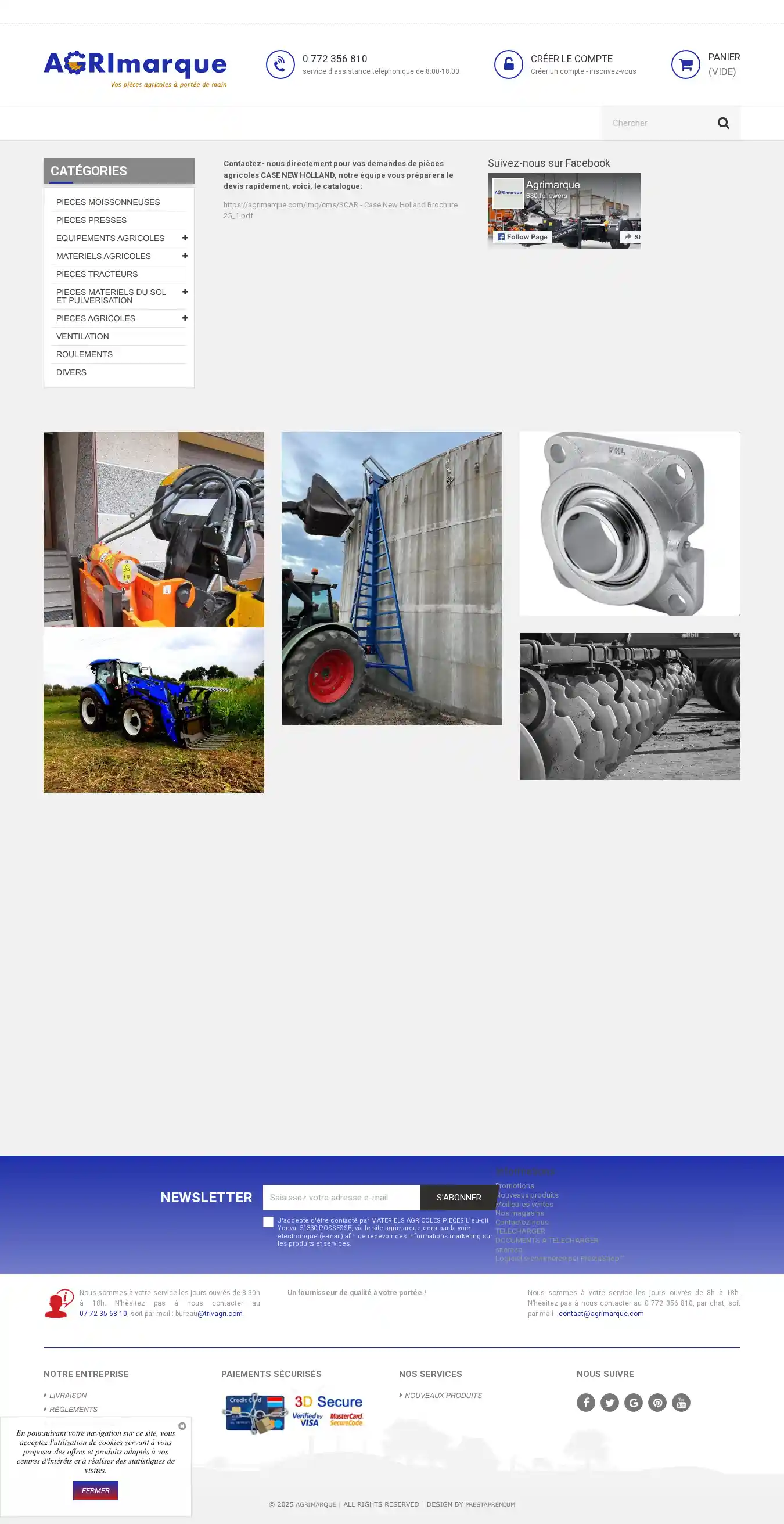Open the blue tractor image
Viewport: 784px width, 1524px height.
[x=154, y=710]
